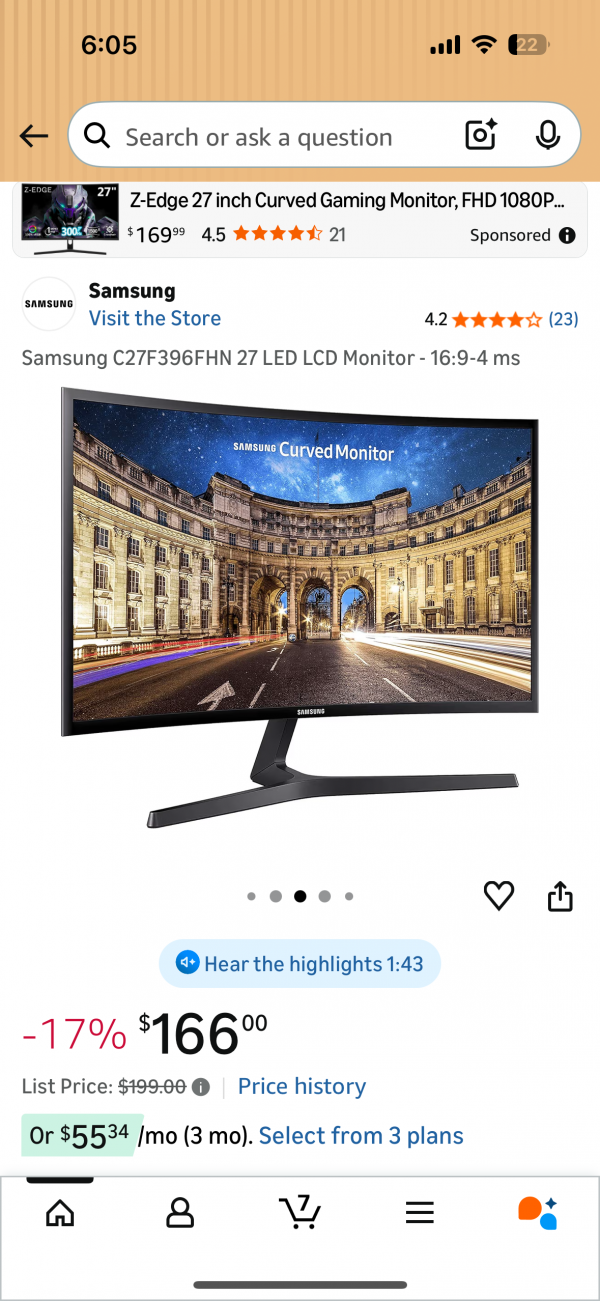The height and width of the screenshot is (1301, 600).
Task: Open list price info icon
Action: pyautogui.click(x=201, y=1087)
